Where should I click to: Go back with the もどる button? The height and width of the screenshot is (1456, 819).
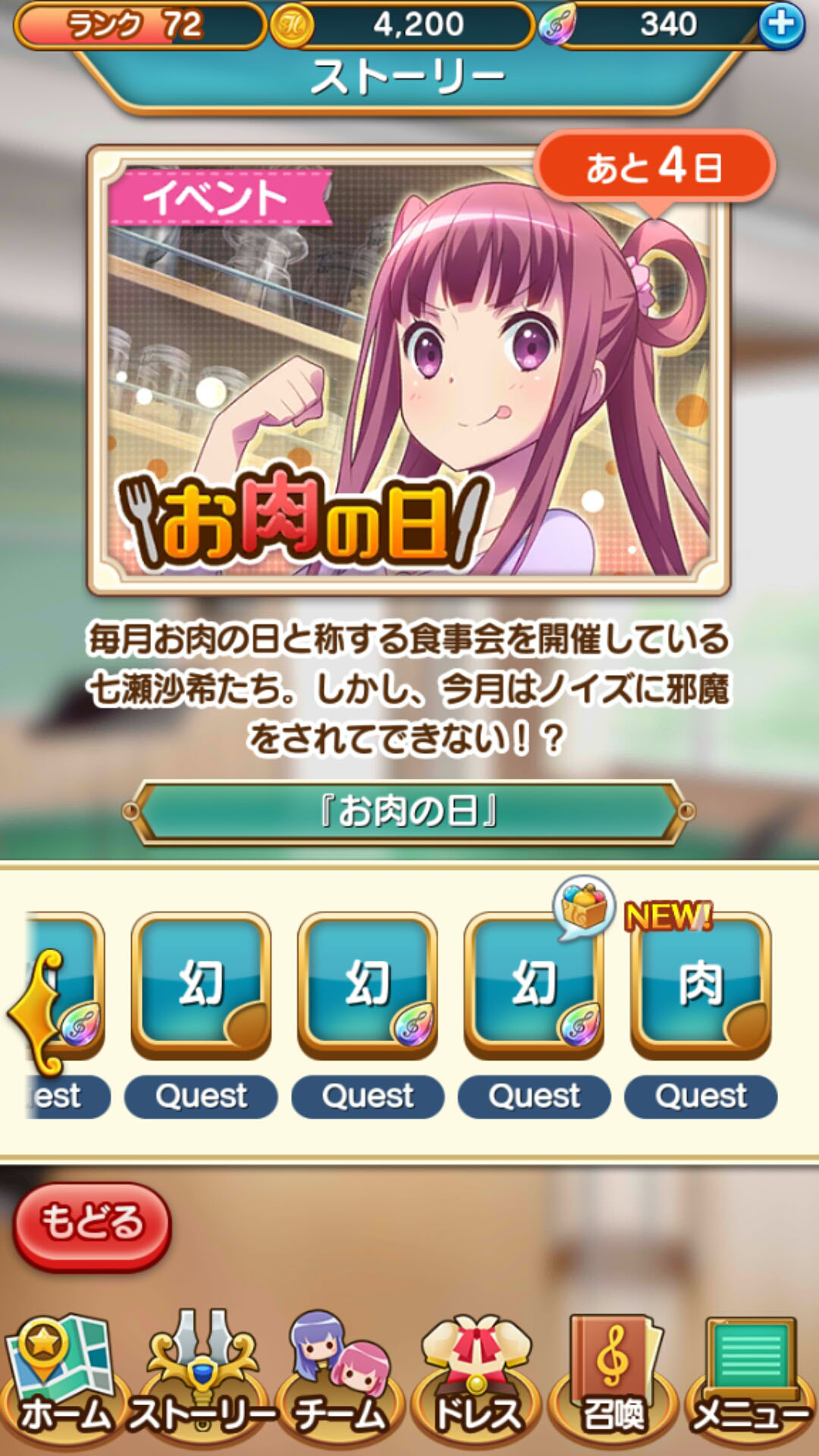(x=93, y=1226)
